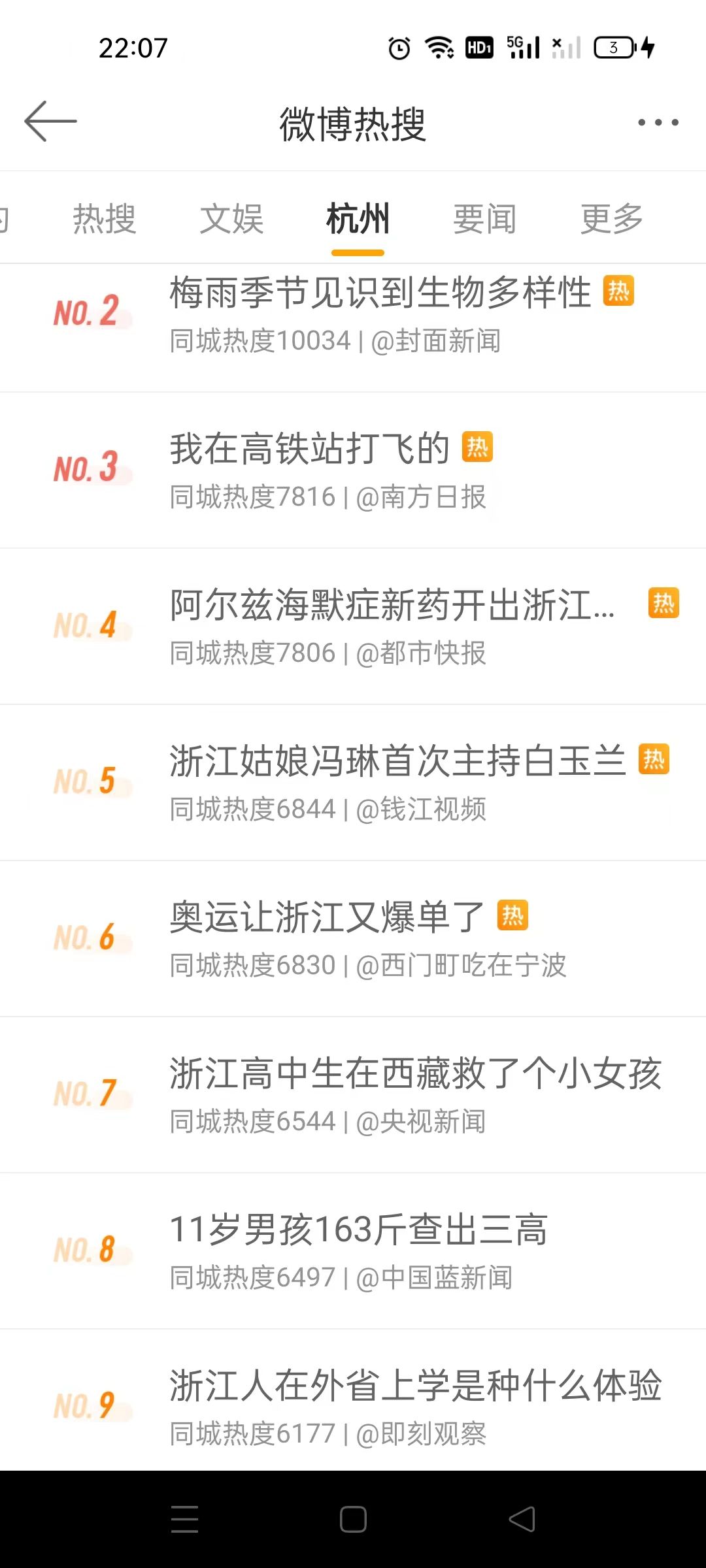Switch to the 热搜 tab
The image size is (706, 1568).
105,218
